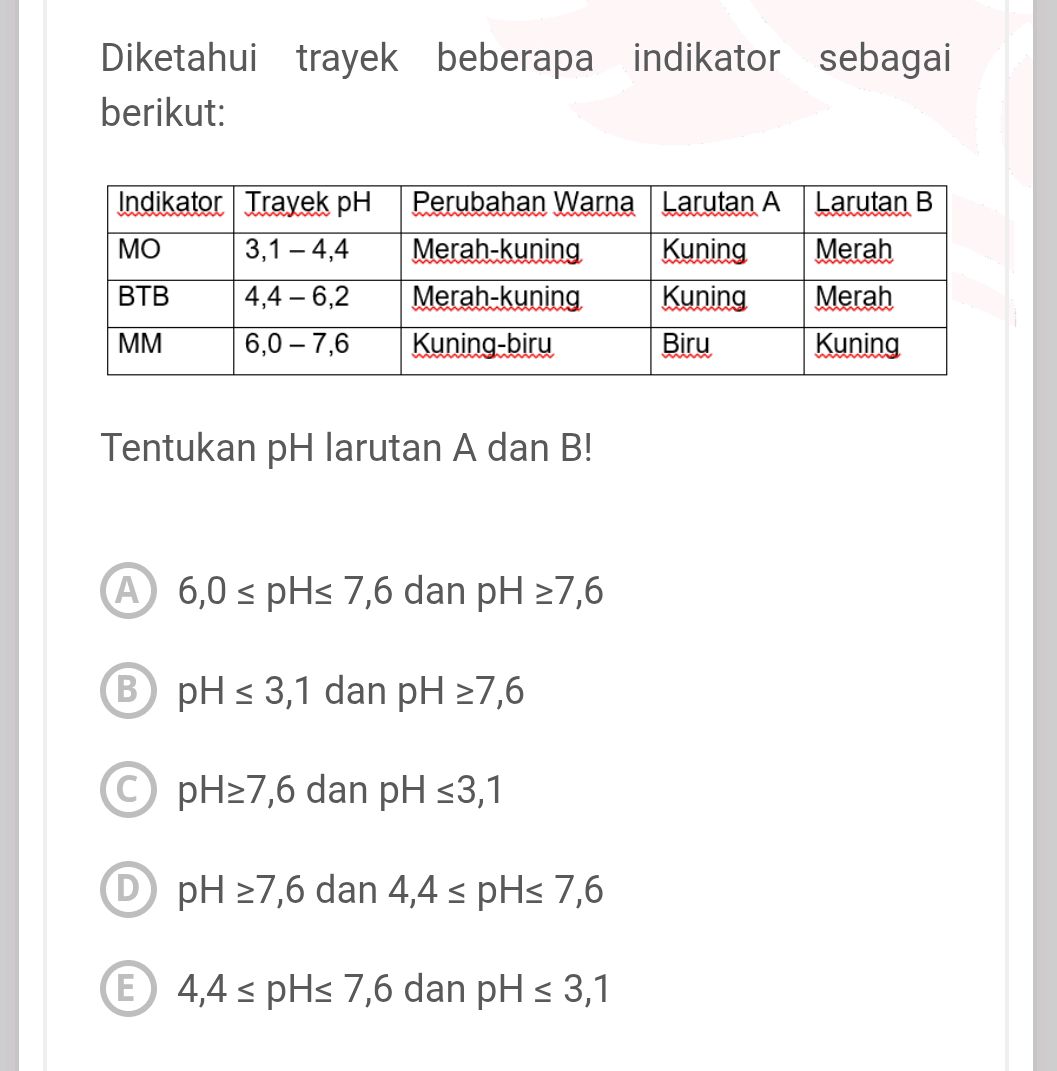Select answer option A

pos(128,591)
